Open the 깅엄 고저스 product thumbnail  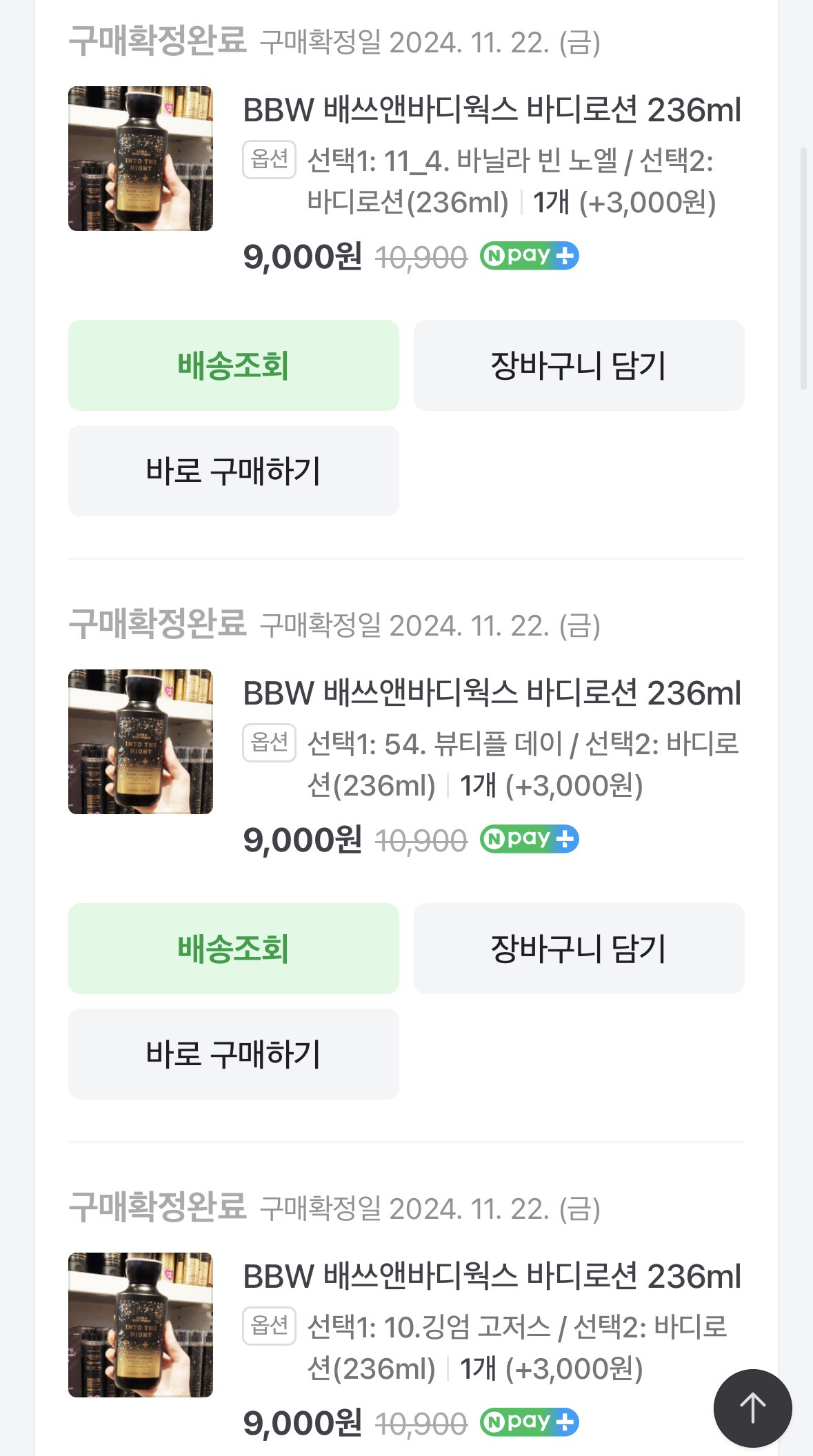coord(141,1325)
